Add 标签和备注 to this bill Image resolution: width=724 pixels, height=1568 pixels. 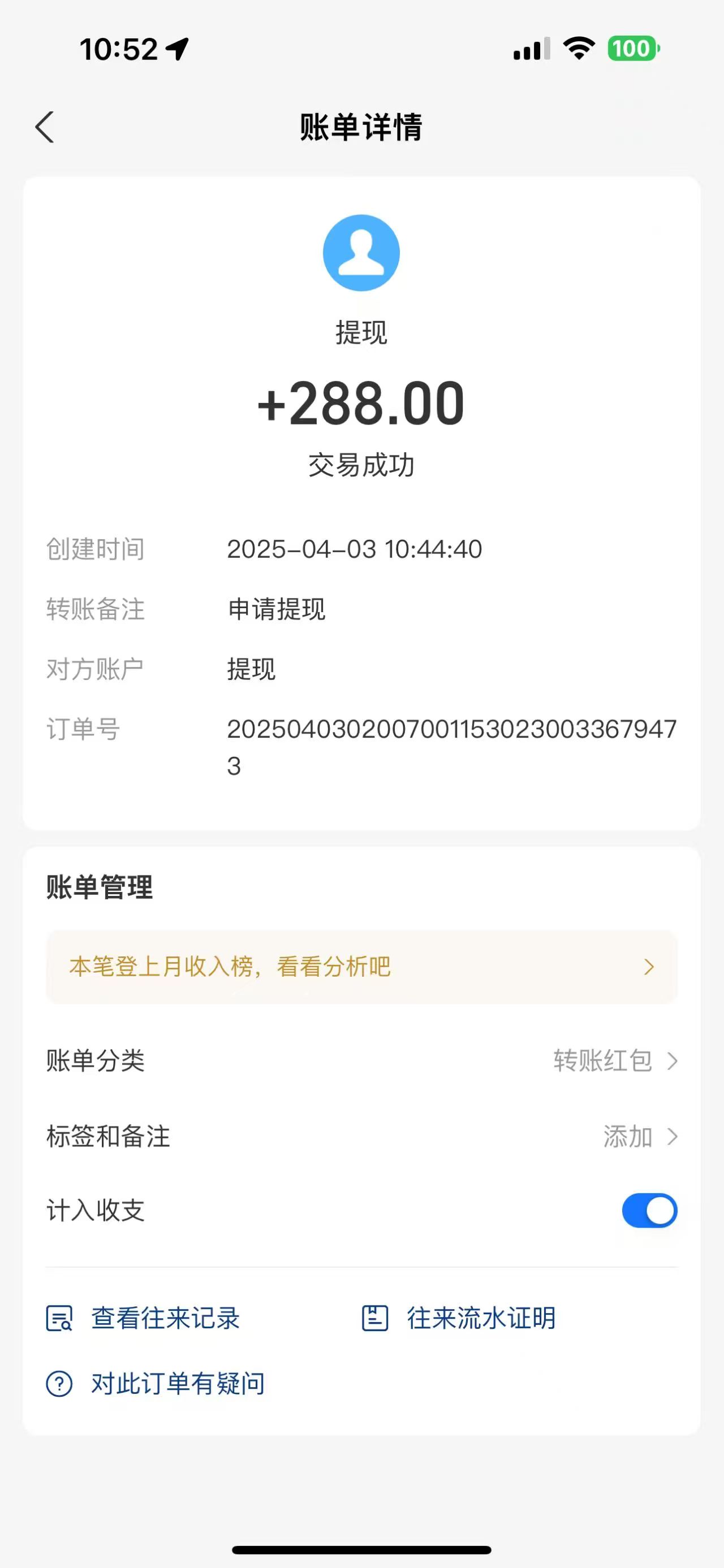click(638, 1137)
